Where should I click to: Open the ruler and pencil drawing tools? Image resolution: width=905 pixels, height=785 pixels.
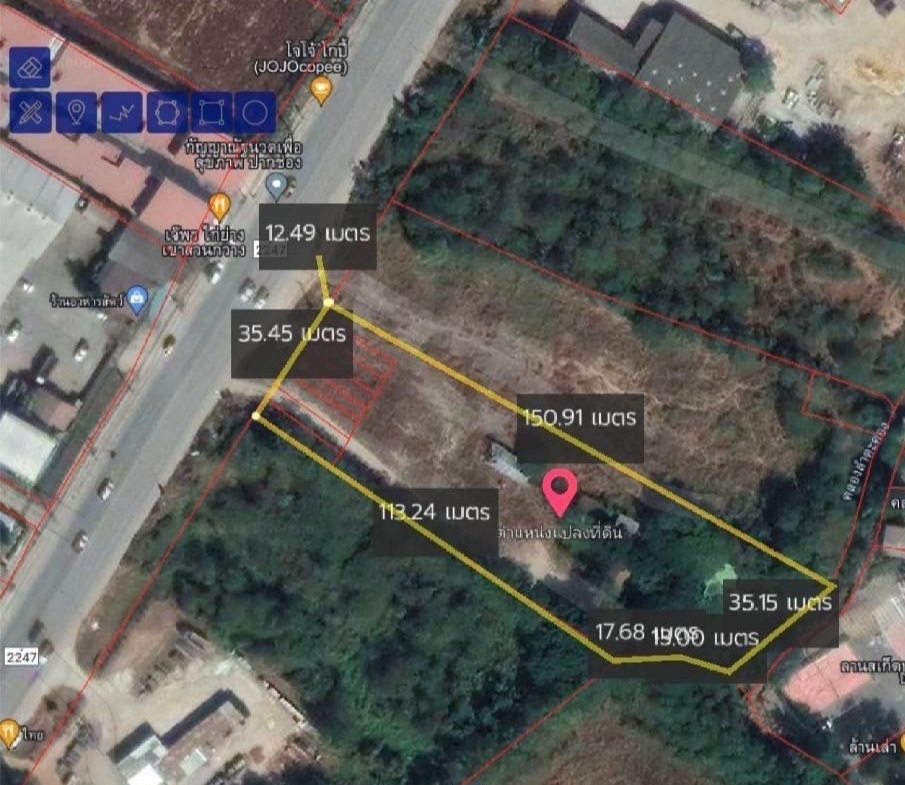[x=31, y=112]
